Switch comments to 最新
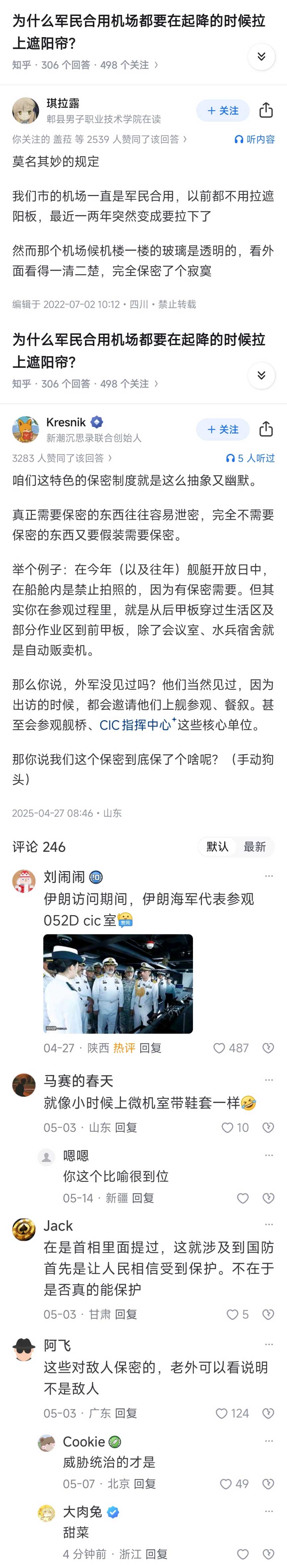 click(x=254, y=847)
